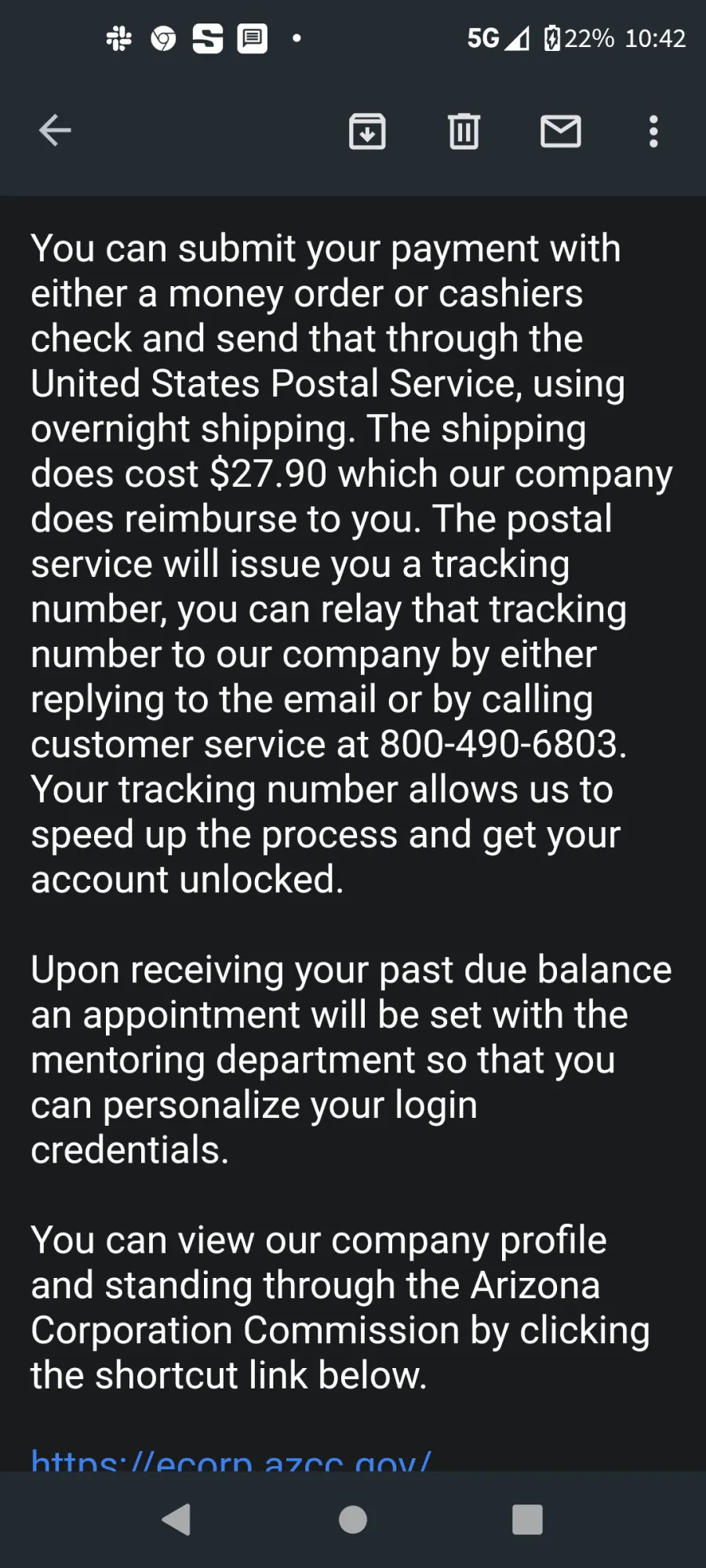The height and width of the screenshot is (1568, 706).
Task: Delete this email with the trash icon
Action: click(464, 131)
